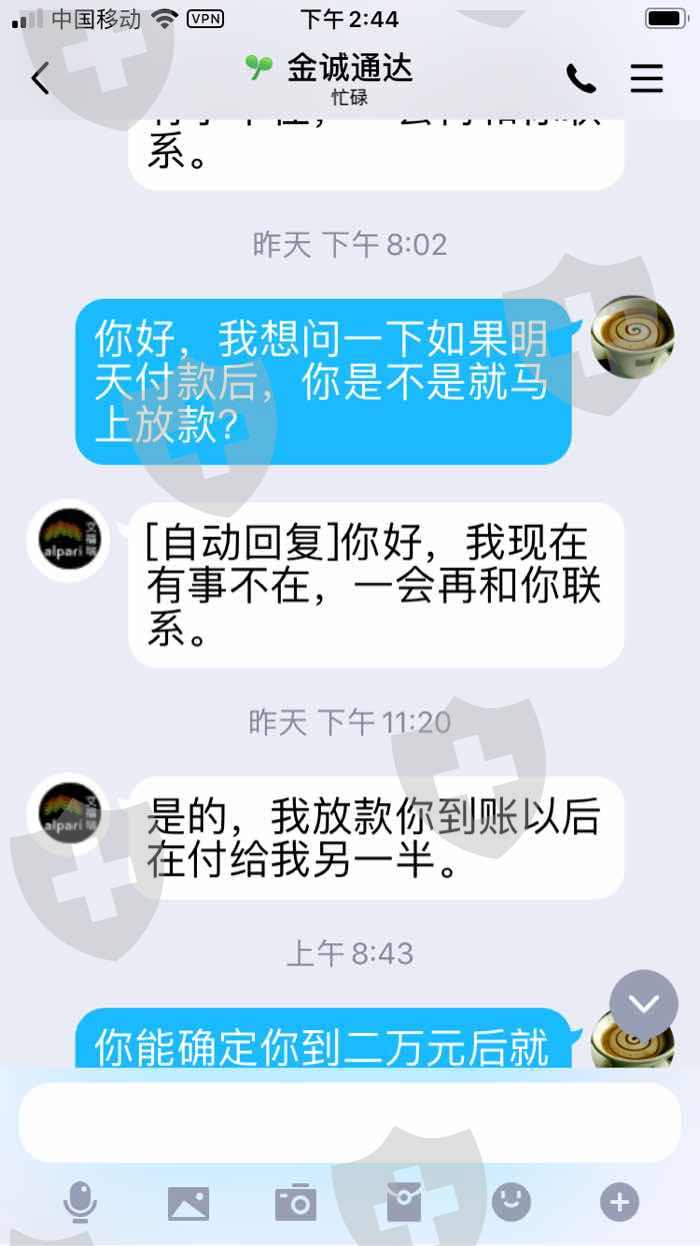Open the camera to take photo
Screen dimensions: 700x1246
296,1202
